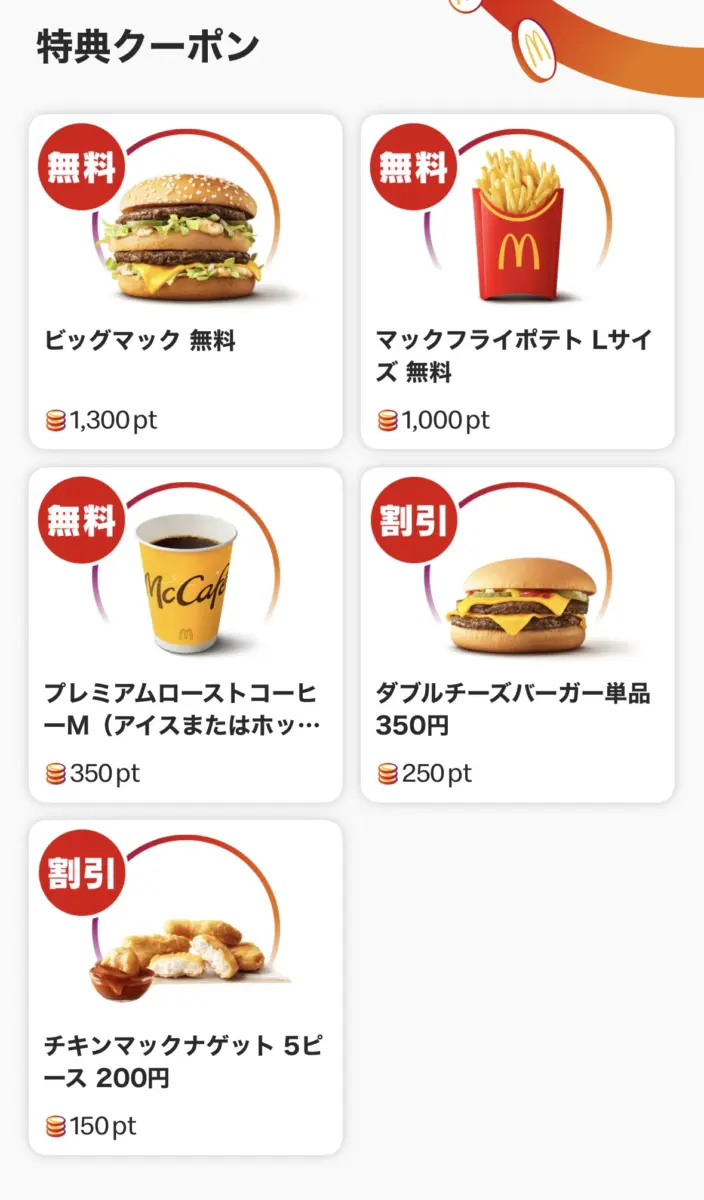Screen dimensions: 704x1200
Task: View the プレミアムローストコーヒーM coupon
Action: pos(185,634)
